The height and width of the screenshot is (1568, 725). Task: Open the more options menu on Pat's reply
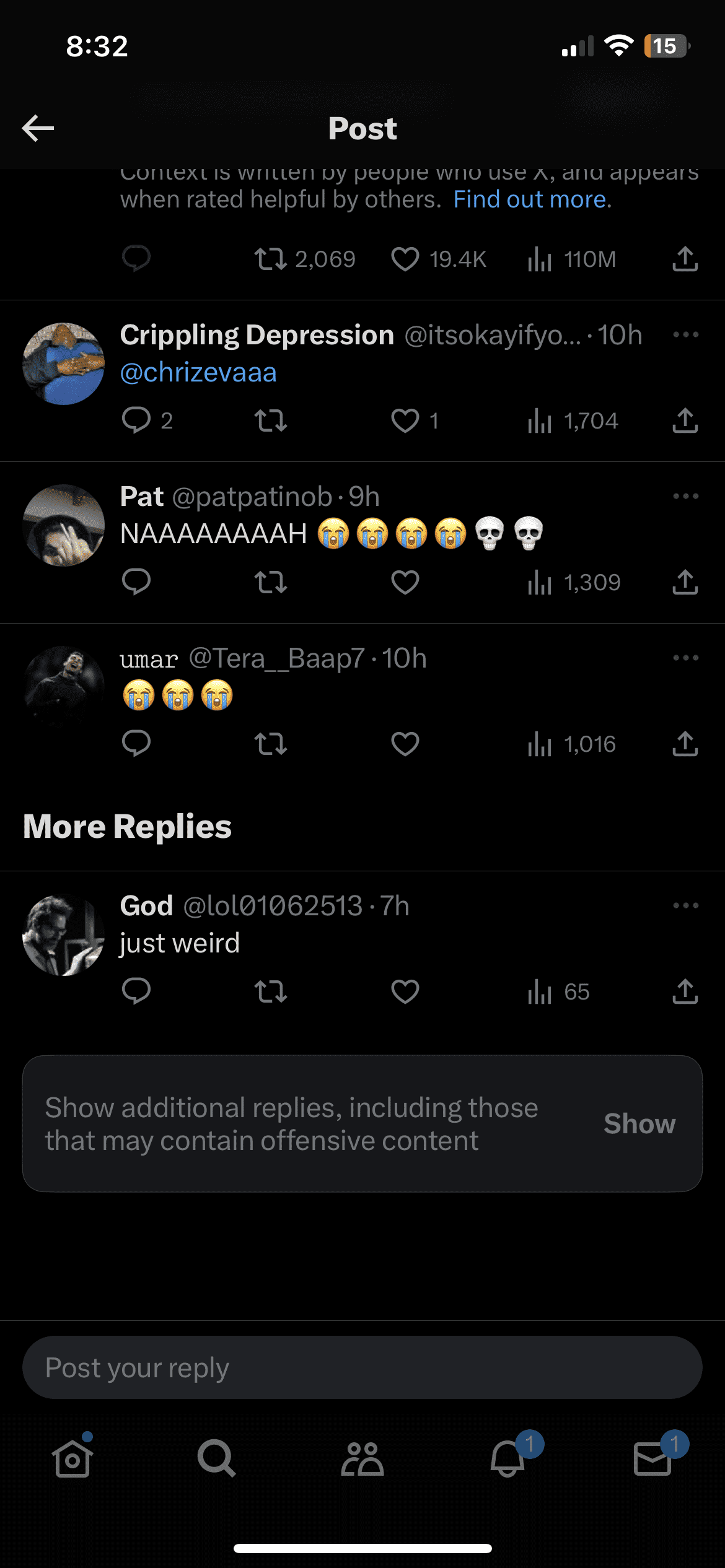point(684,495)
